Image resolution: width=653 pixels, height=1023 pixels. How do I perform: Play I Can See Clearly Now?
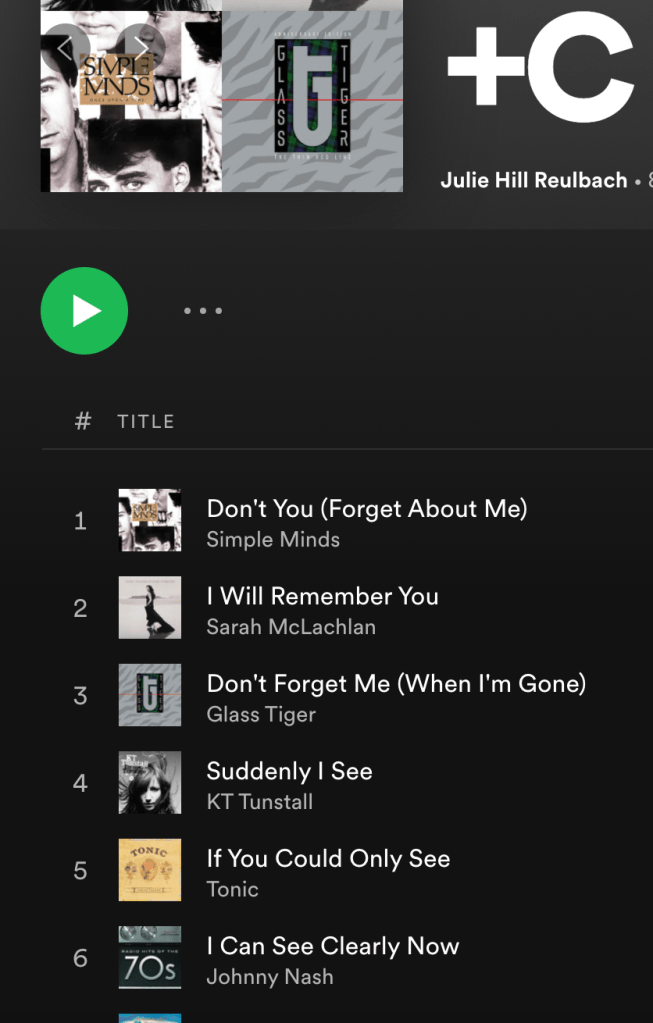pyautogui.click(x=332, y=946)
